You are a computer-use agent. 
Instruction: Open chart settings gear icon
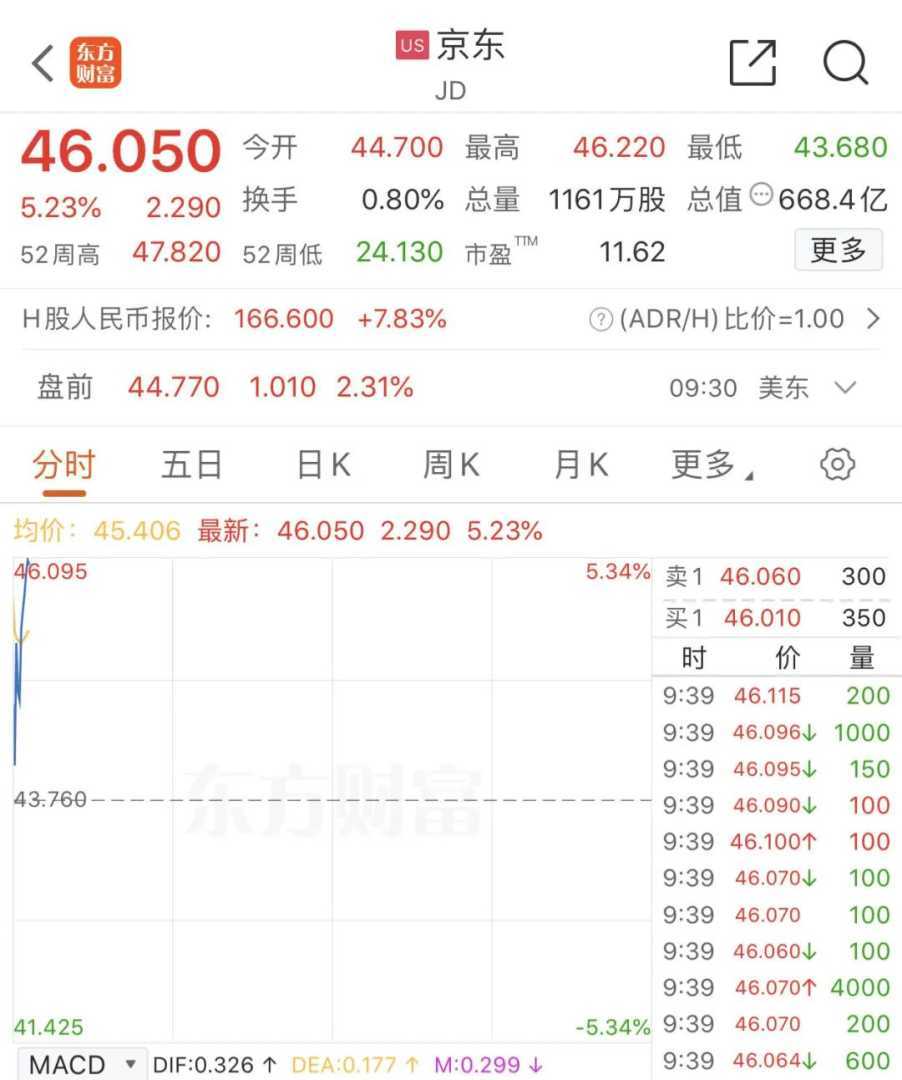837,465
